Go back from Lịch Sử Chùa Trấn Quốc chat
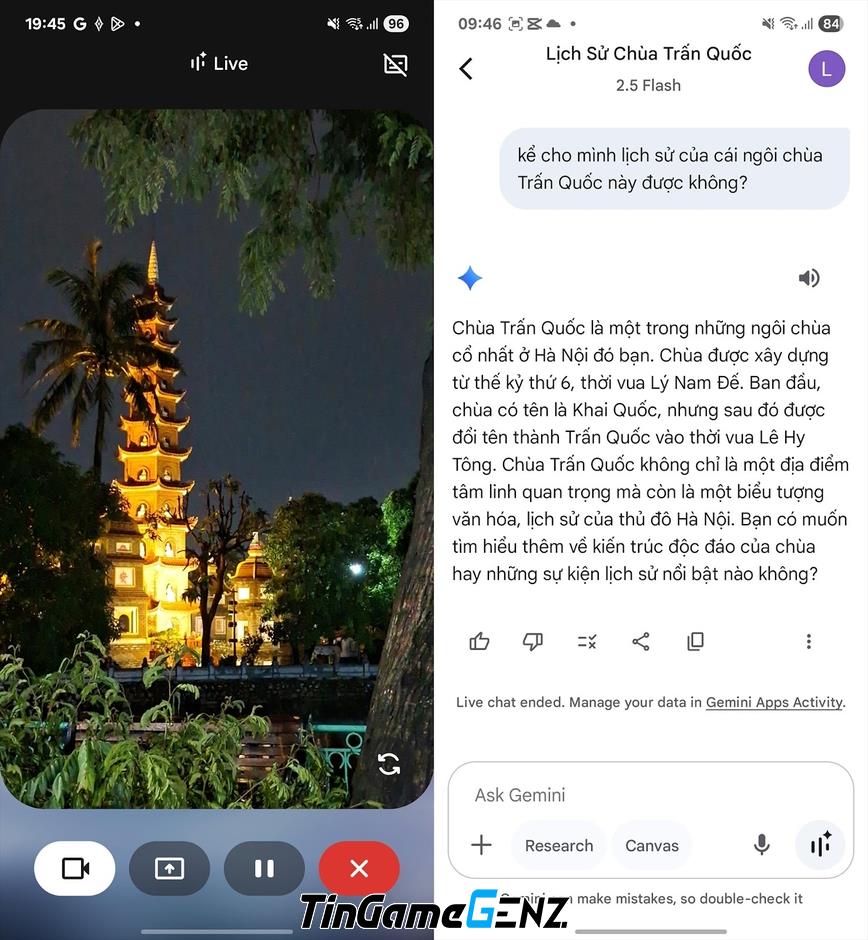The height and width of the screenshot is (940, 868). tap(466, 68)
